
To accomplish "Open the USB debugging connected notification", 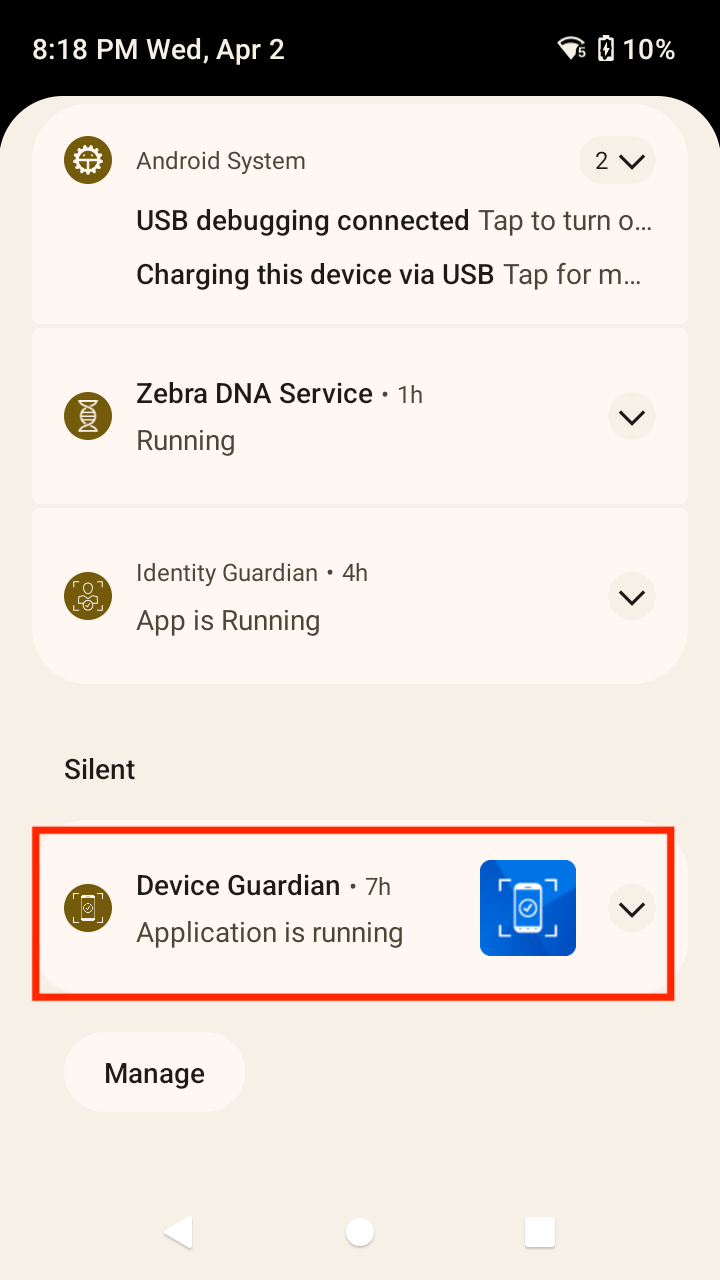I will point(394,221).
